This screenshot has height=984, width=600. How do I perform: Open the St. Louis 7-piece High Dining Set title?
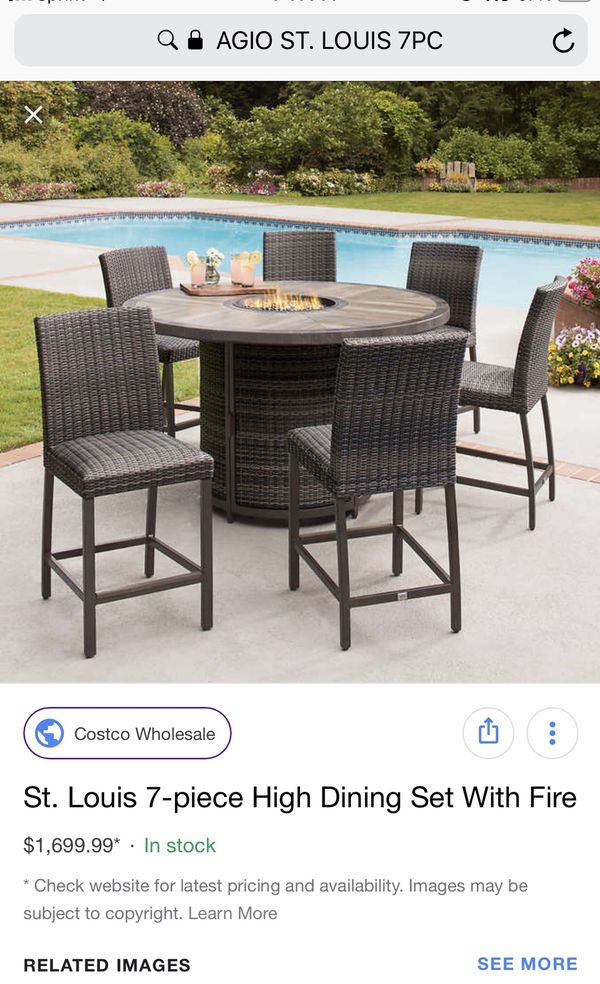point(300,798)
